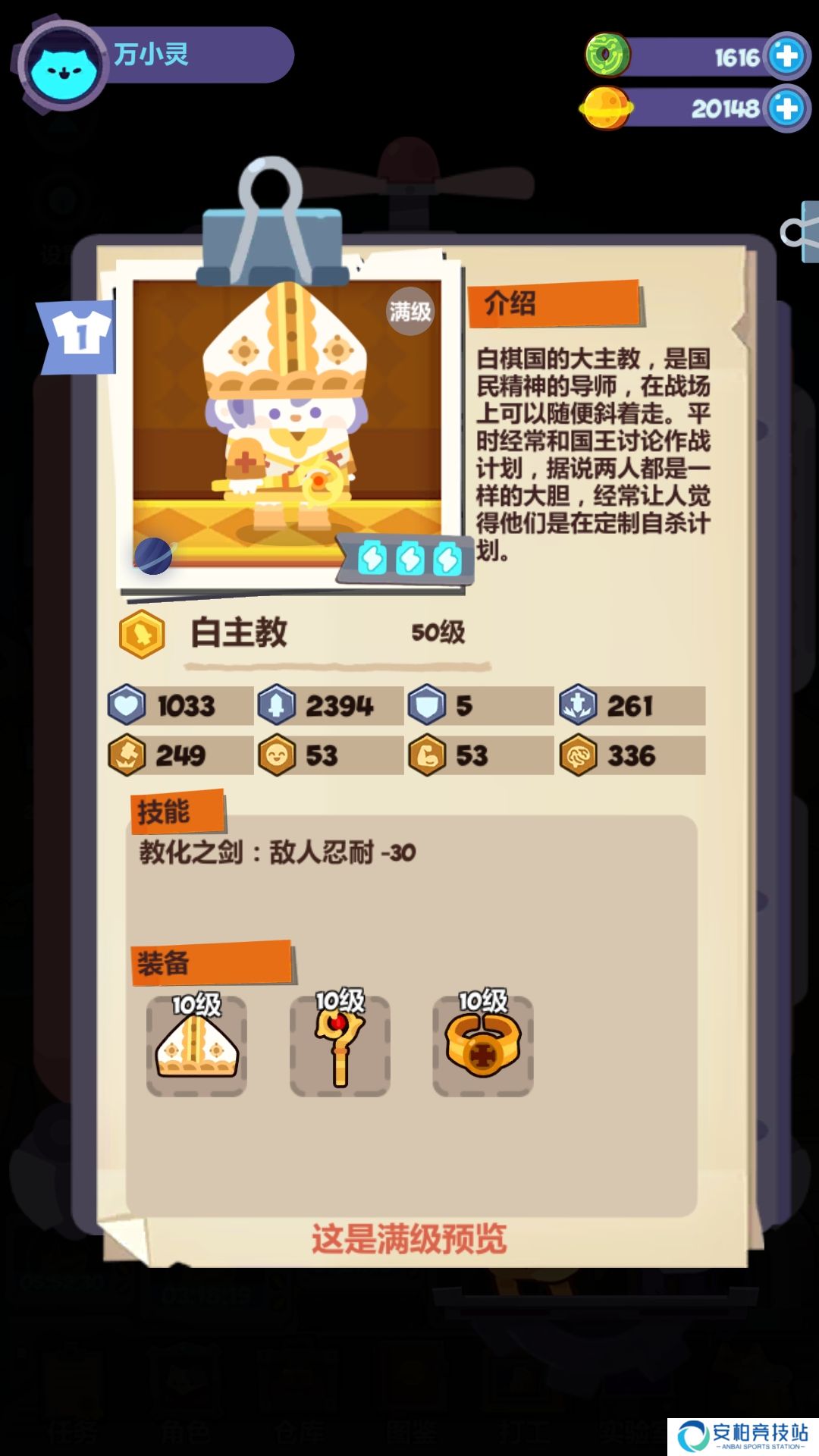Open the costume shirt tab on the card
The width and height of the screenshot is (819, 1456).
pyautogui.click(x=80, y=335)
